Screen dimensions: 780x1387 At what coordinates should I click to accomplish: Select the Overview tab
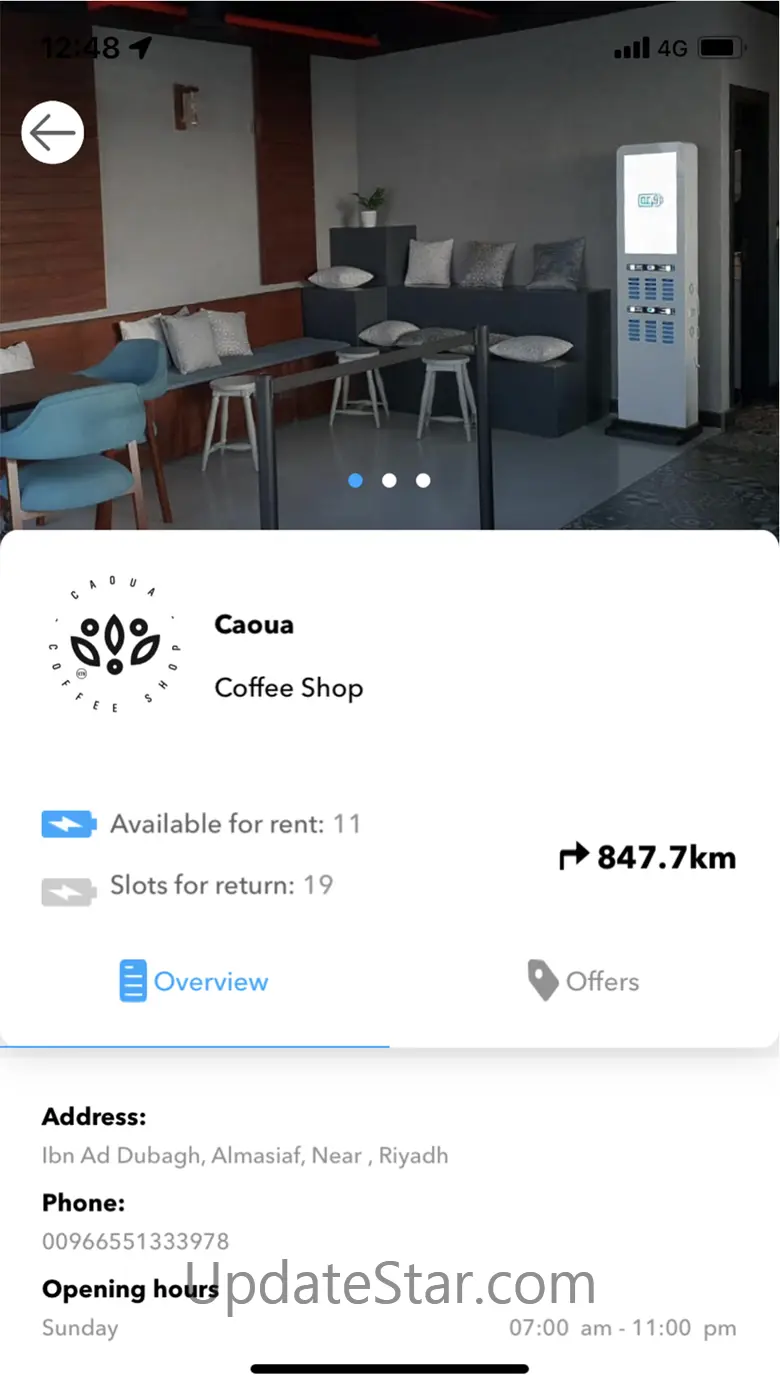[194, 982]
